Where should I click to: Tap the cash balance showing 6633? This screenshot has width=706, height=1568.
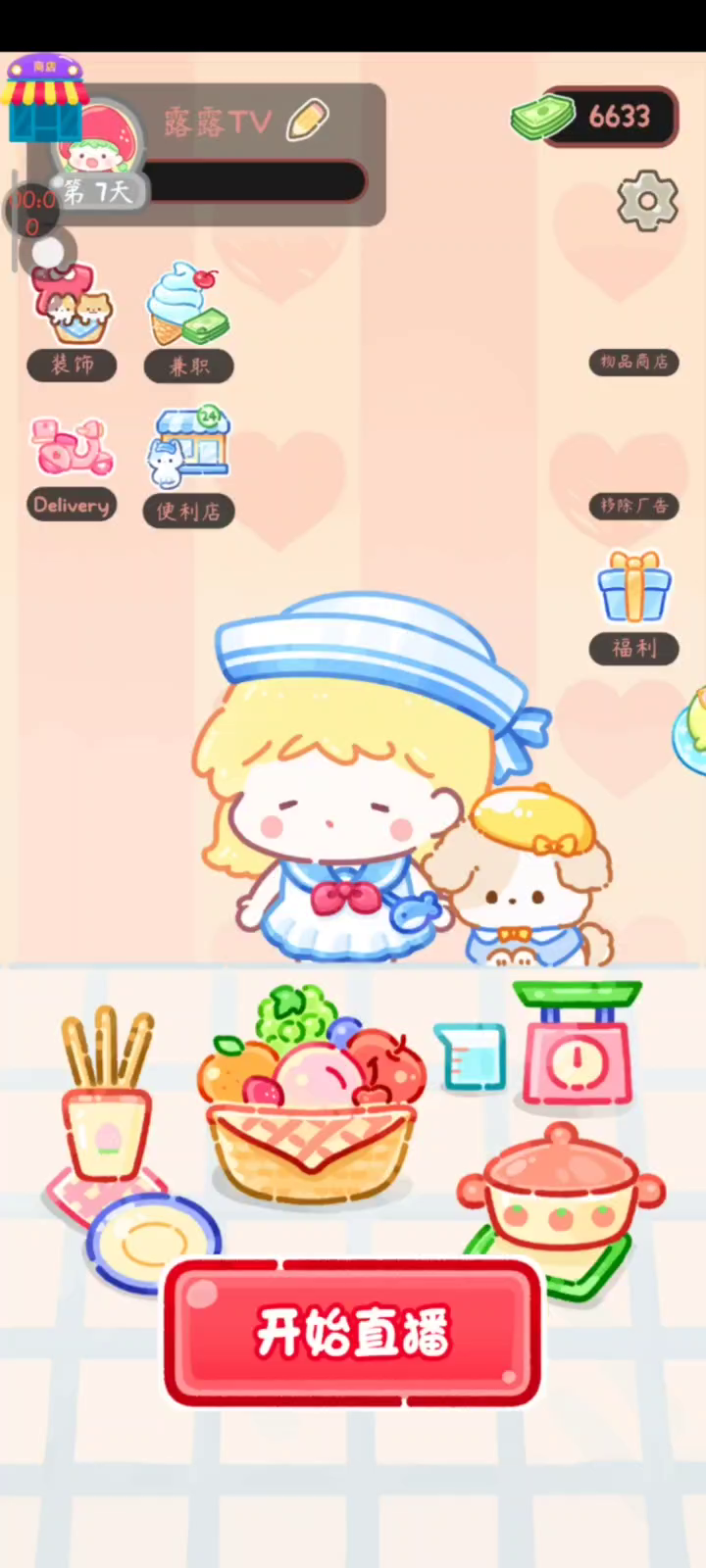(x=594, y=117)
